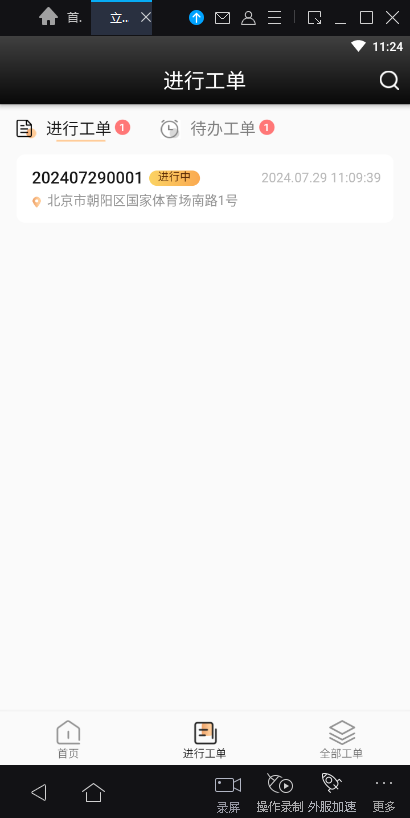Image resolution: width=410 pixels, height=818 pixels.
Task: Open work order 202407290001
Action: click(205, 188)
